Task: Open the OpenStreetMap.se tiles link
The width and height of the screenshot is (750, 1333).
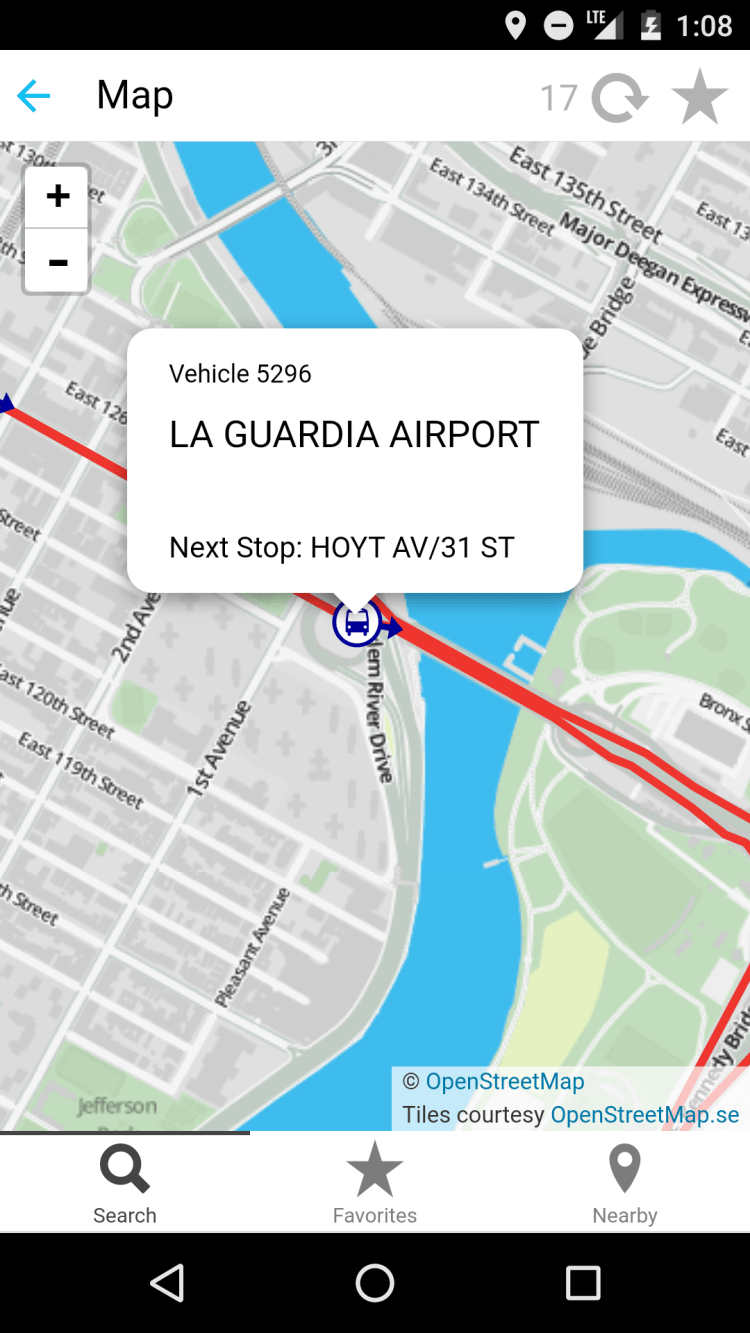Action: (645, 1114)
